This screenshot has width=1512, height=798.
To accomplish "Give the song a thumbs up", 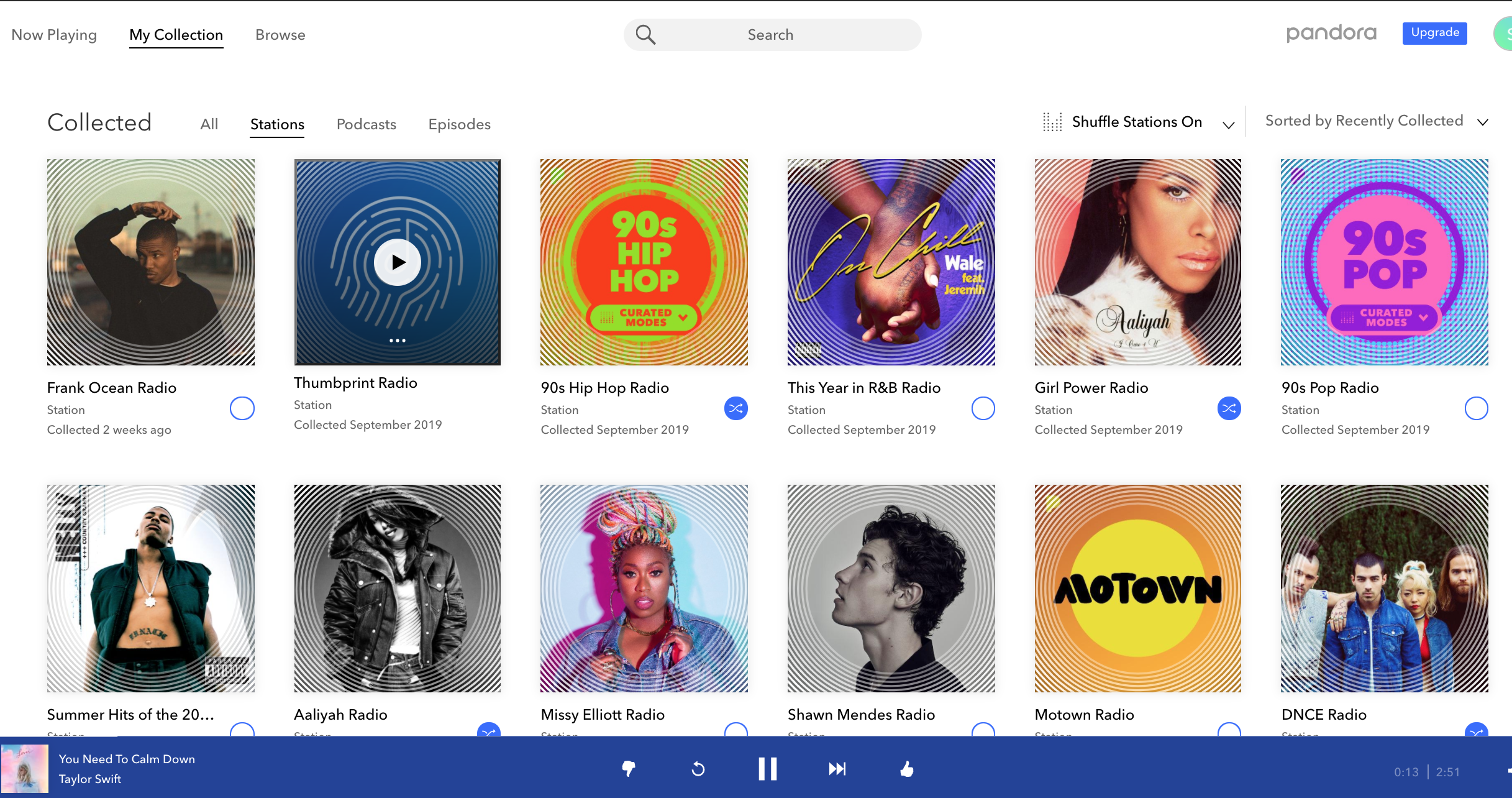I will pos(907,769).
